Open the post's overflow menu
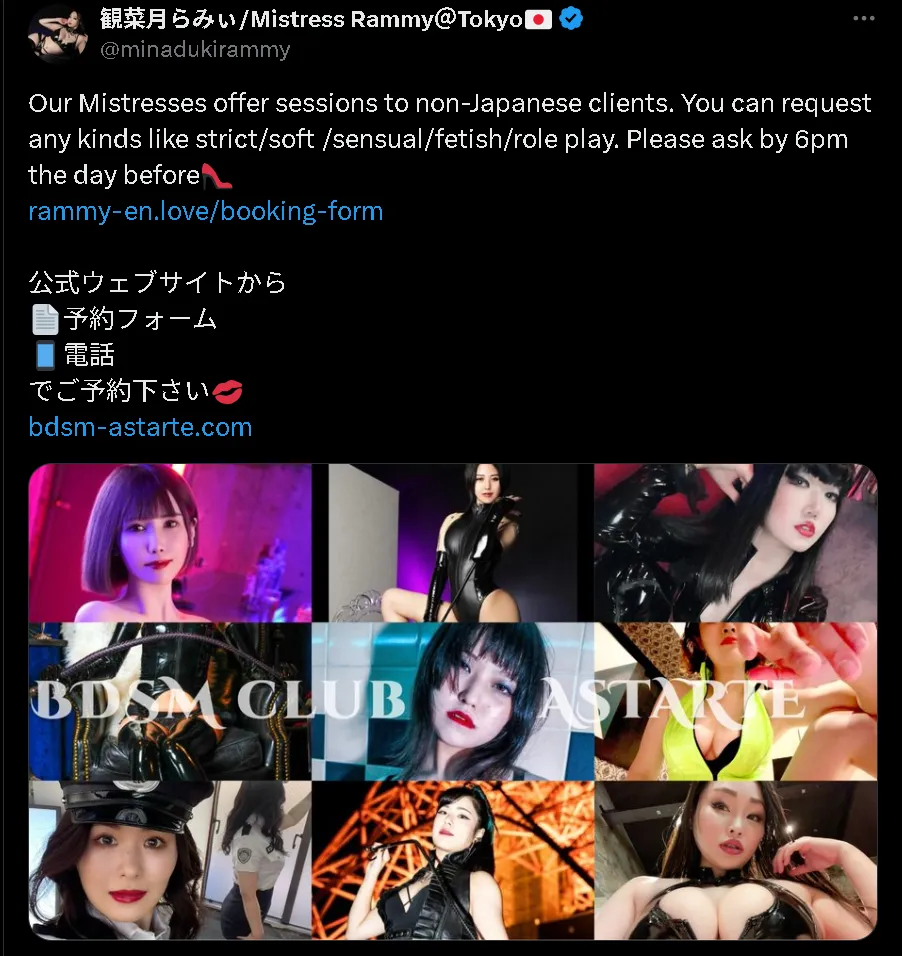 (863, 19)
